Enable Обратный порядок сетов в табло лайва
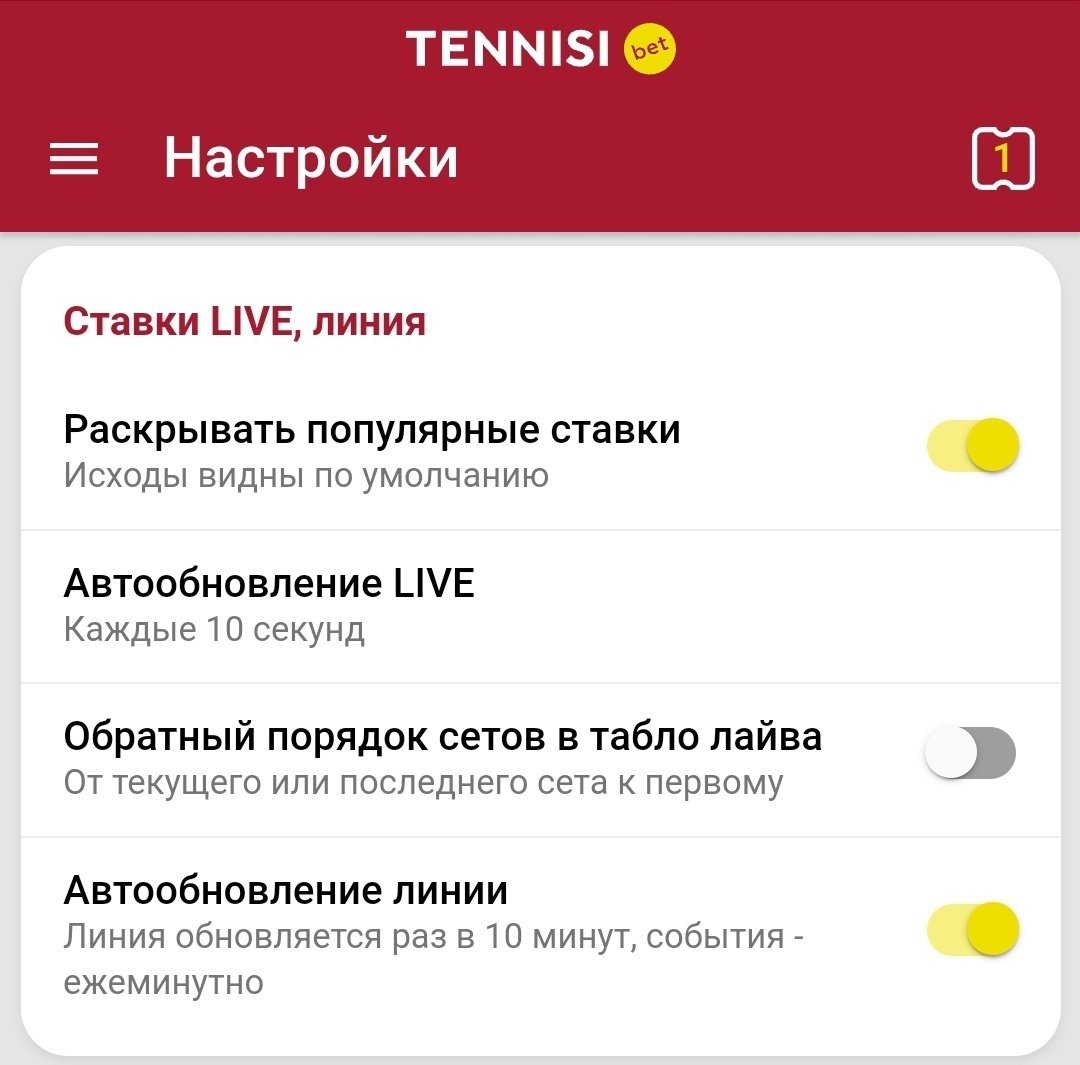The image size is (1080, 1065). tap(970, 753)
